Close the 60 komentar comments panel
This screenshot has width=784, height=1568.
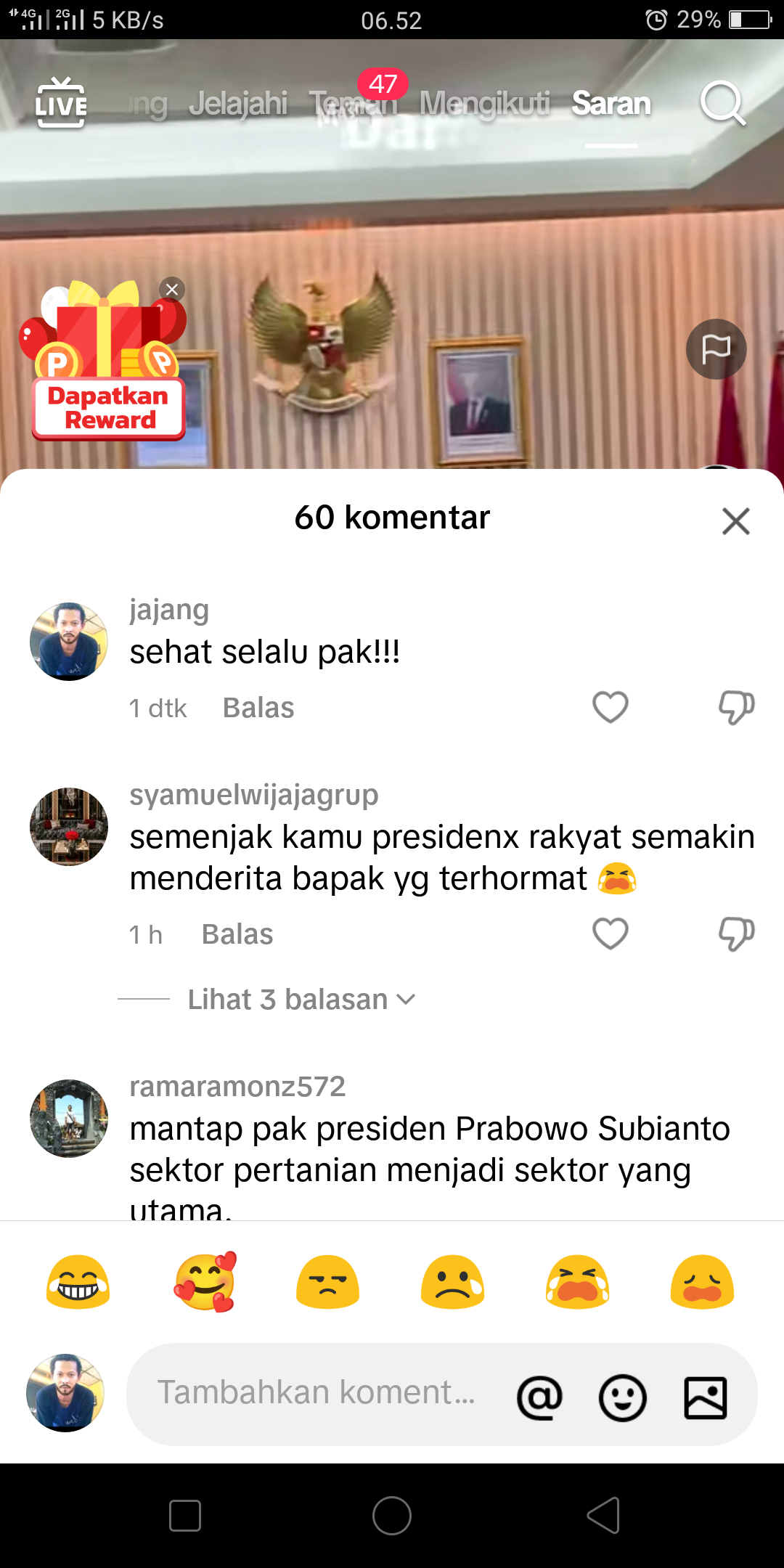736,520
